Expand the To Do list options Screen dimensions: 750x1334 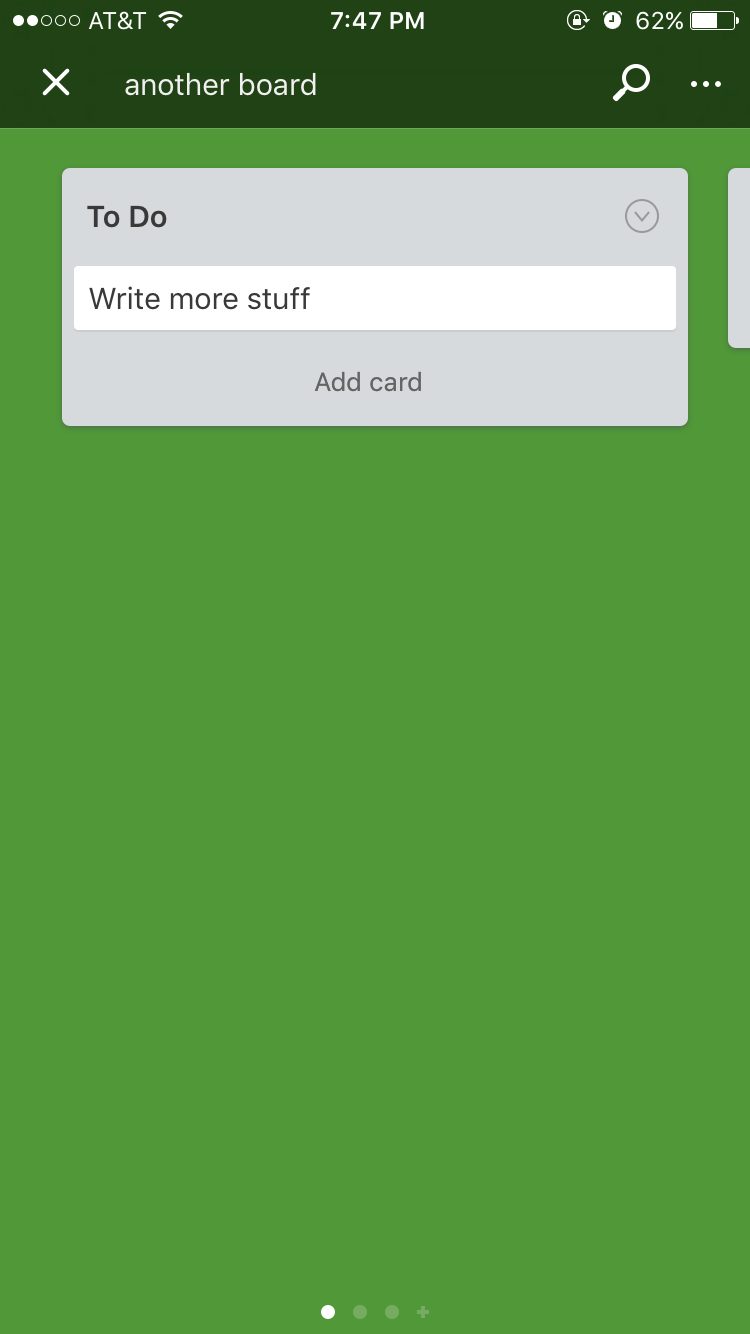pyautogui.click(x=641, y=216)
